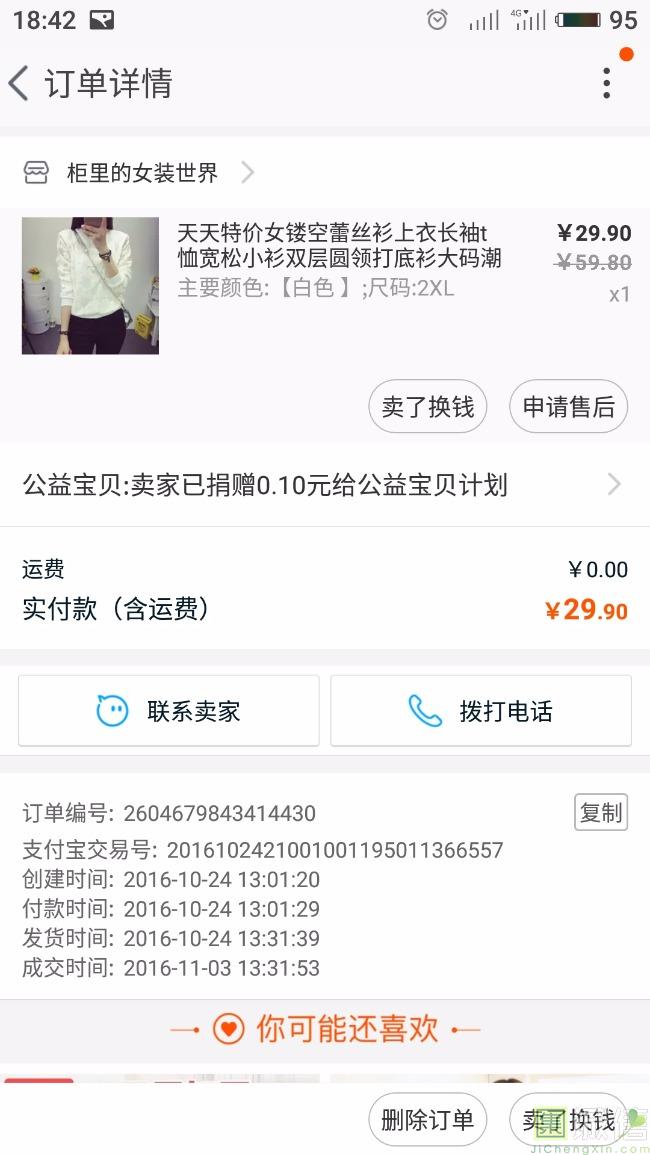Open the 公益宝贝 donation details row
This screenshot has width=650, height=1155.
coord(324,485)
